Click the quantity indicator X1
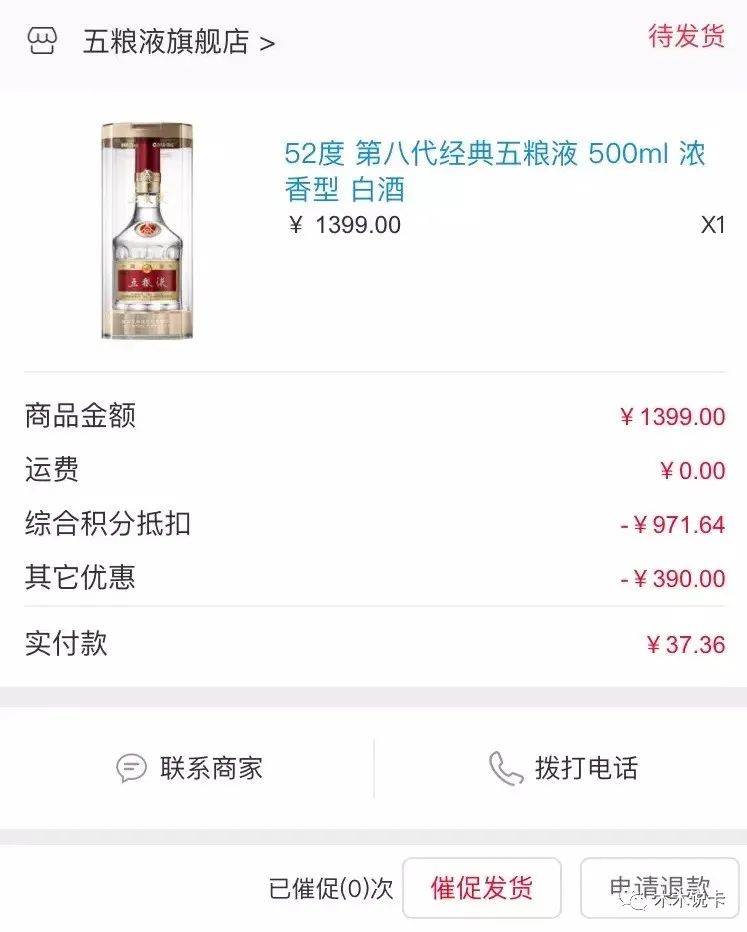The image size is (747, 932). (x=712, y=225)
